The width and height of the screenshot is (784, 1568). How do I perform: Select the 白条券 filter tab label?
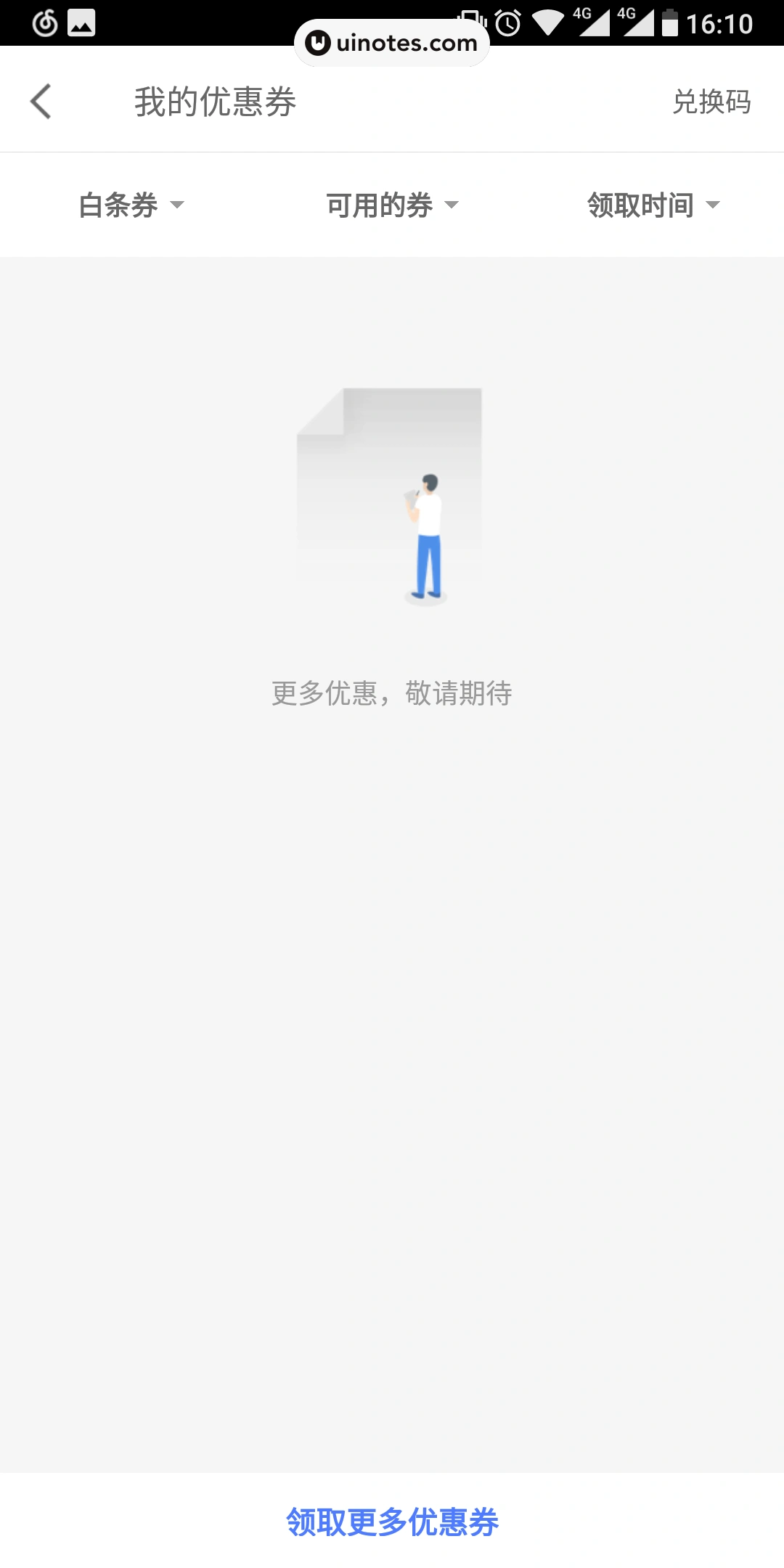[118, 205]
